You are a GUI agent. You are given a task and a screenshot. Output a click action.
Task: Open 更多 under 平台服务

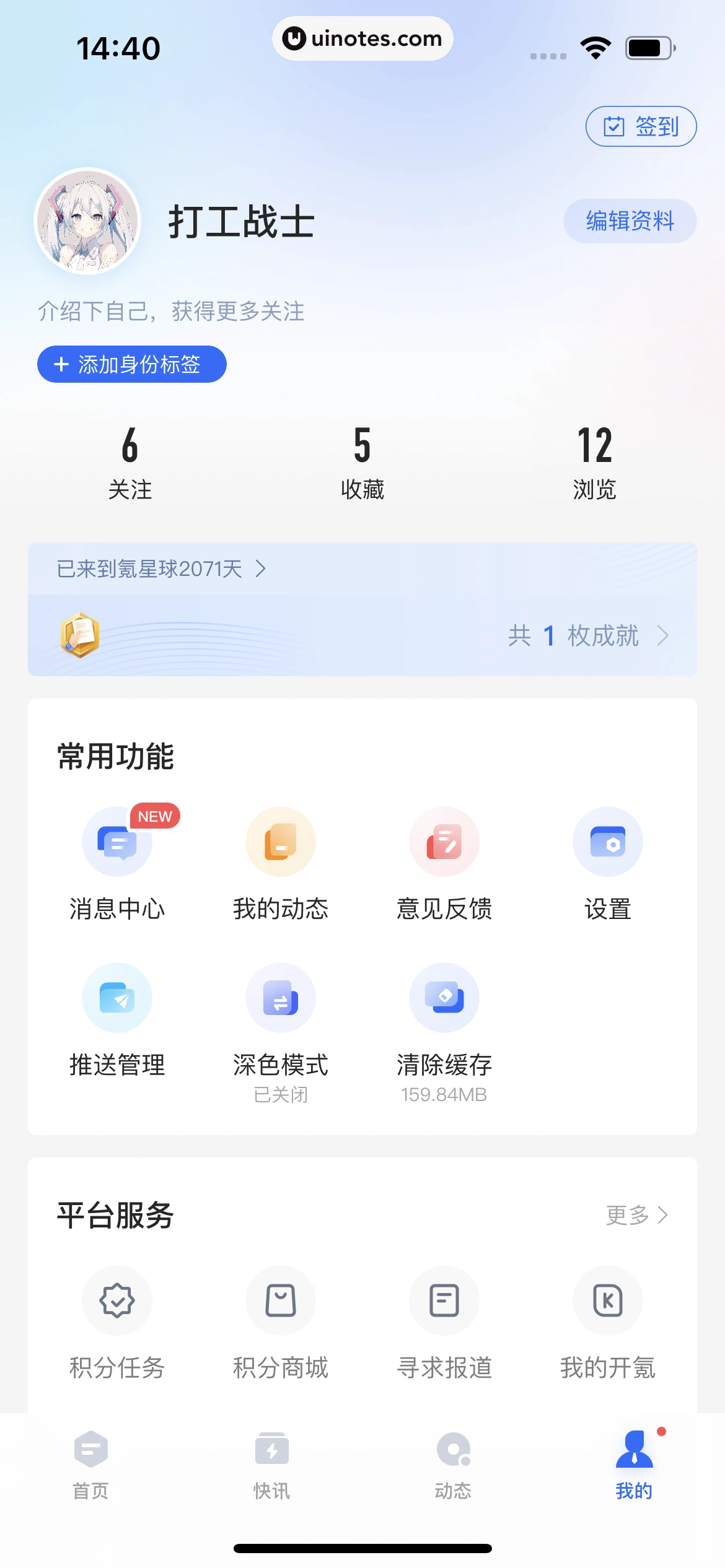pyautogui.click(x=636, y=1216)
